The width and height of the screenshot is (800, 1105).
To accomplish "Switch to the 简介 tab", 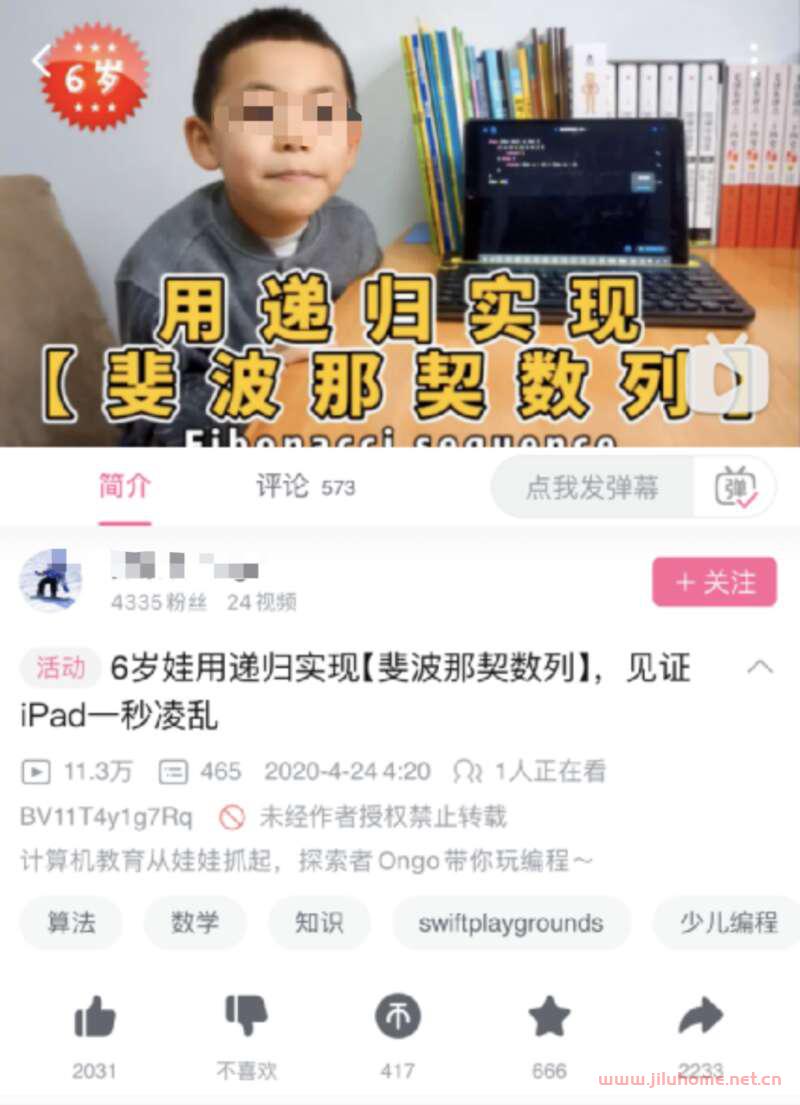I will 125,487.
